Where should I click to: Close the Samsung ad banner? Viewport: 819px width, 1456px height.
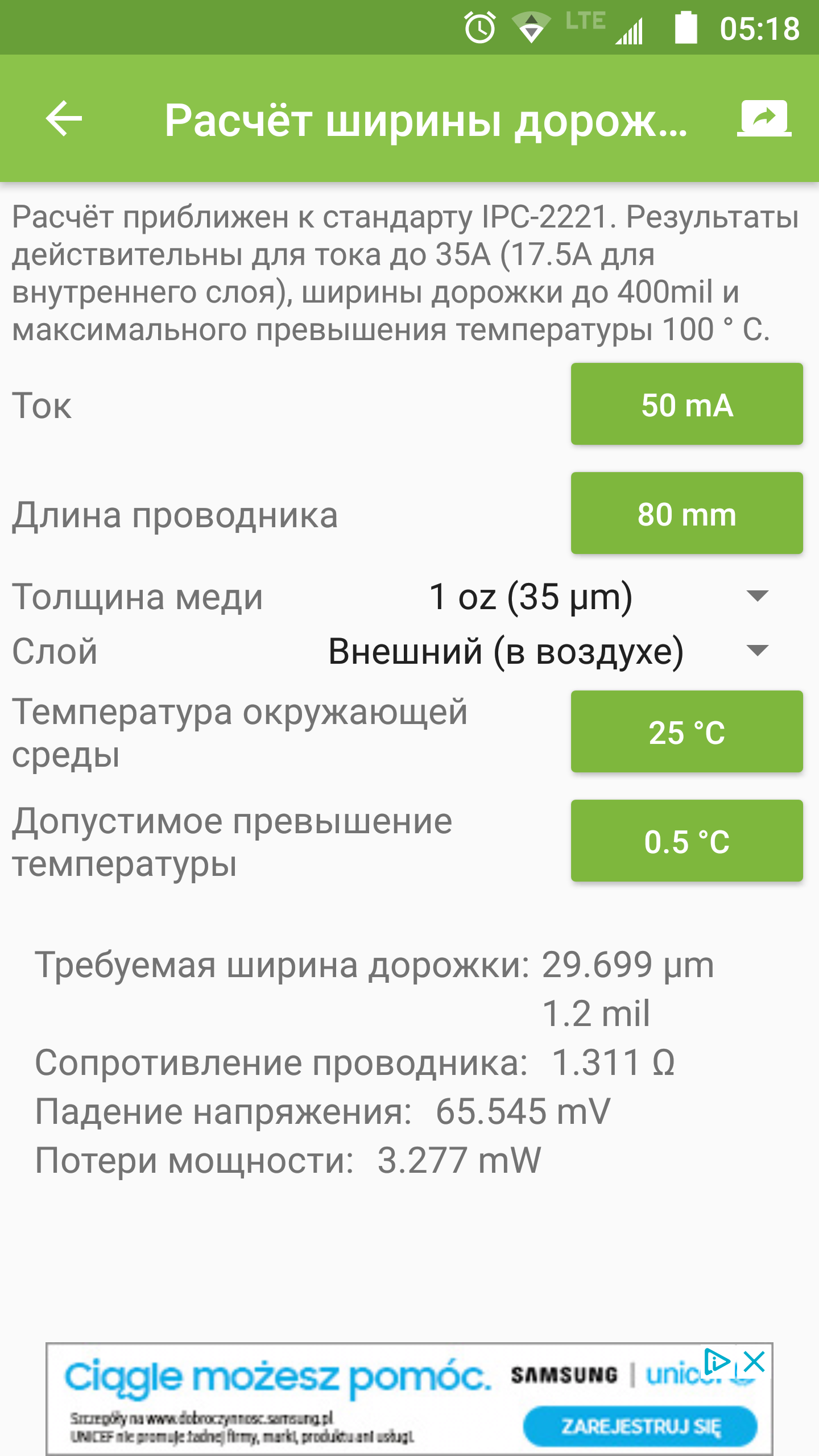[x=755, y=1363]
